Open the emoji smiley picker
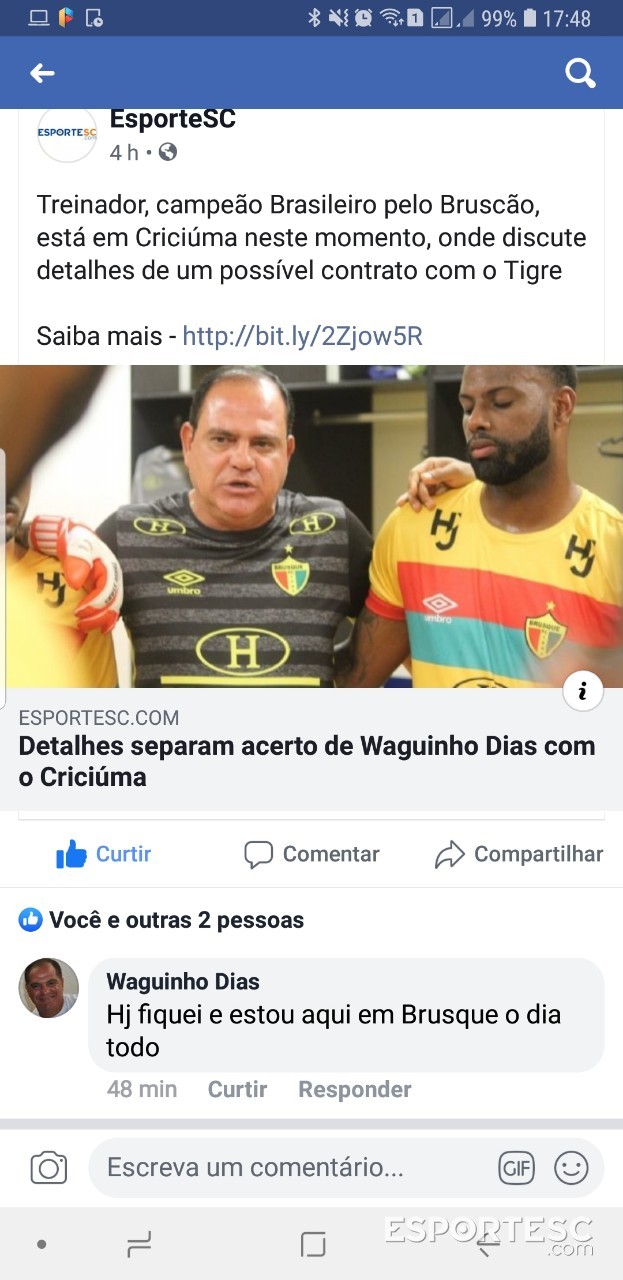This screenshot has height=1280, width=623. coord(571,1167)
